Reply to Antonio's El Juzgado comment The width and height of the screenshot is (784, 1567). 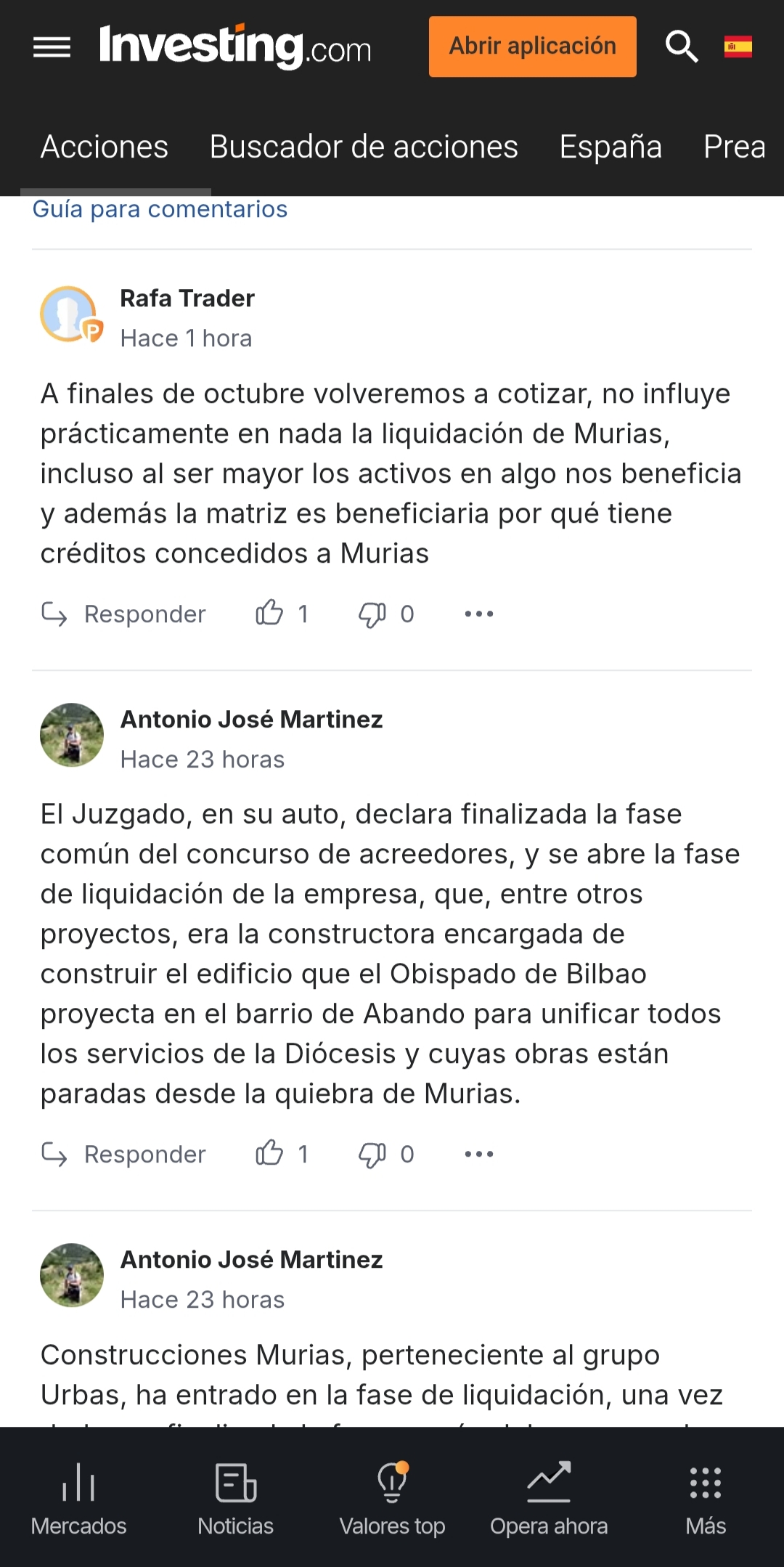123,1155
